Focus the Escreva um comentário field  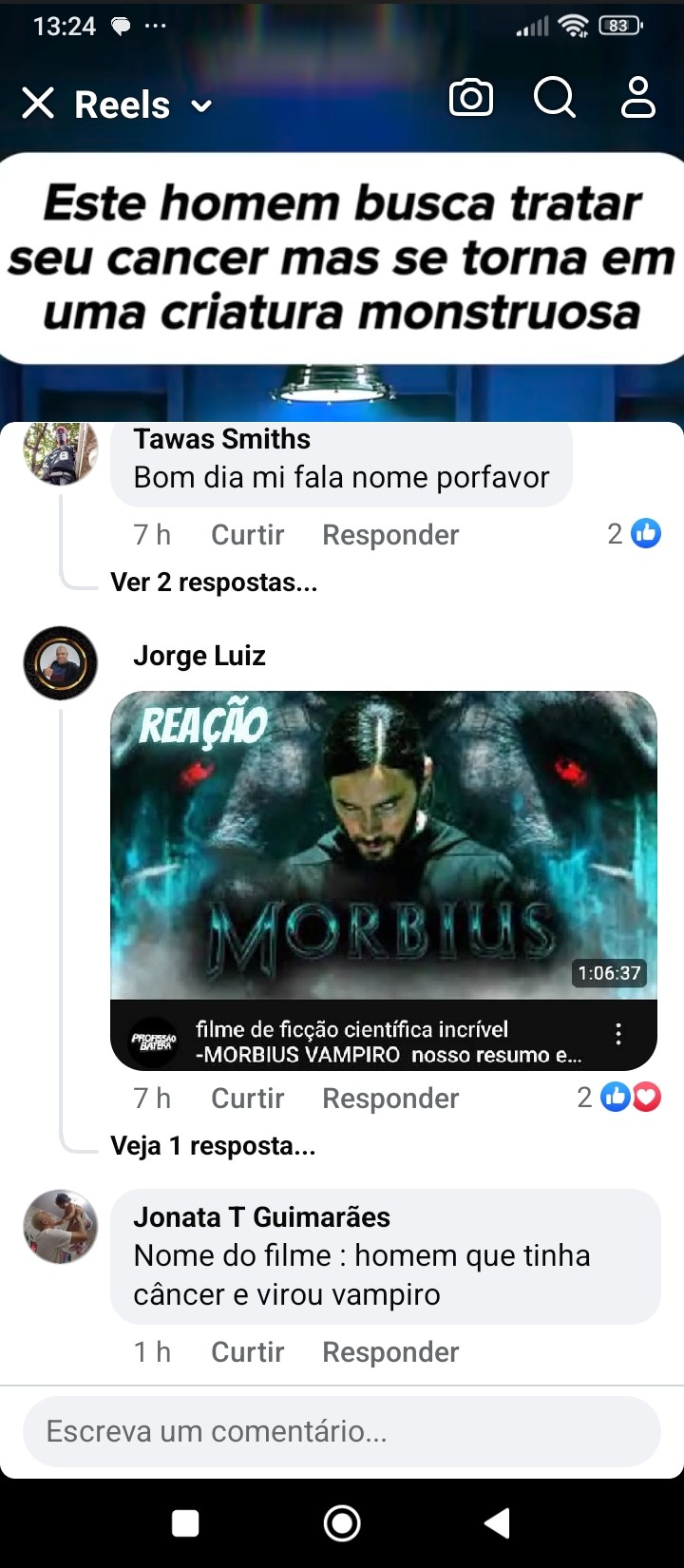(342, 1431)
